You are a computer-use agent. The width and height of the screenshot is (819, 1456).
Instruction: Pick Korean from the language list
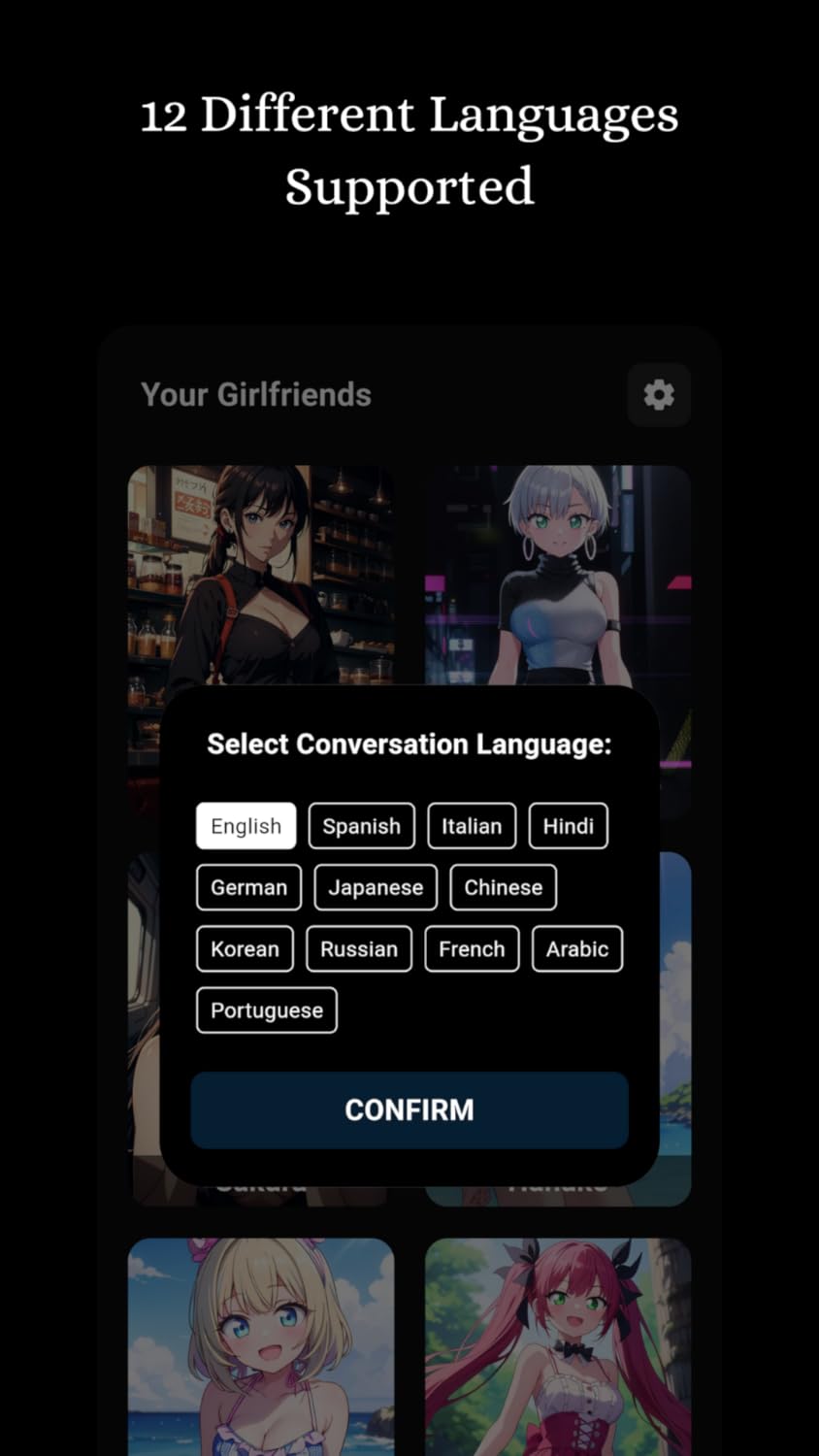[245, 949]
